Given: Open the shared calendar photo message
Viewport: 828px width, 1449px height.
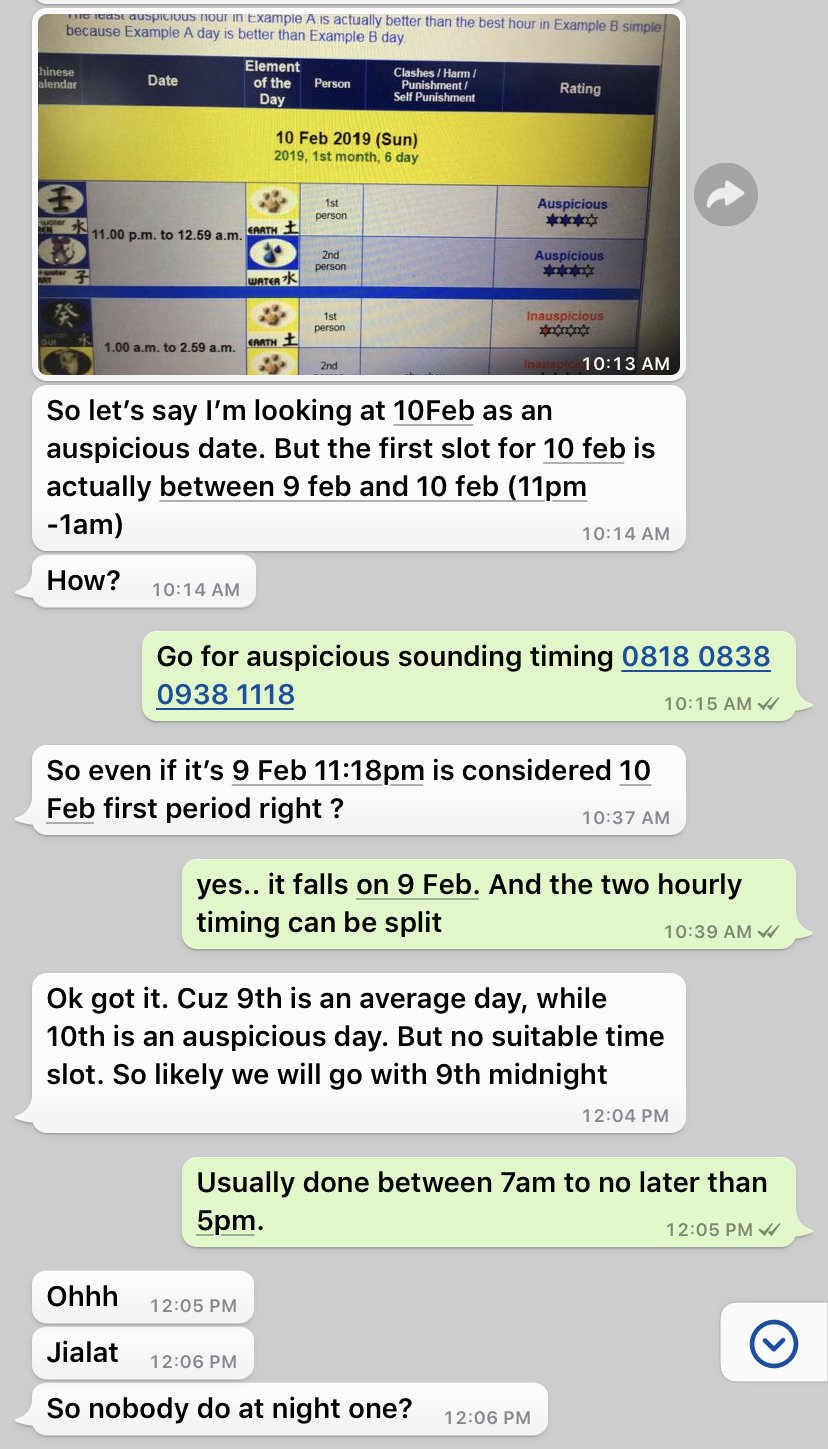Looking at the screenshot, I should point(359,194).
